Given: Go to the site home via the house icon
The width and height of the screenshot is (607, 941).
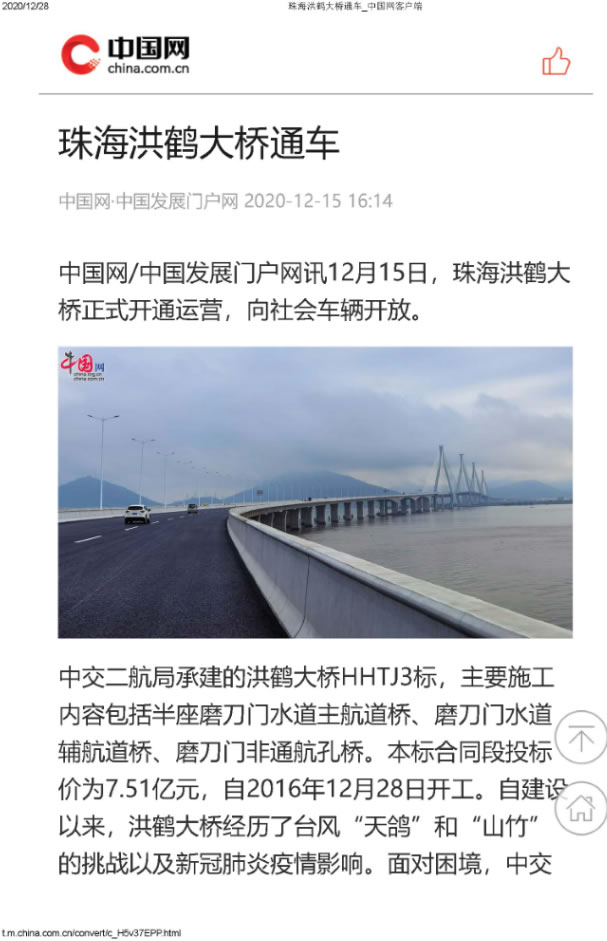Looking at the screenshot, I should [581, 808].
